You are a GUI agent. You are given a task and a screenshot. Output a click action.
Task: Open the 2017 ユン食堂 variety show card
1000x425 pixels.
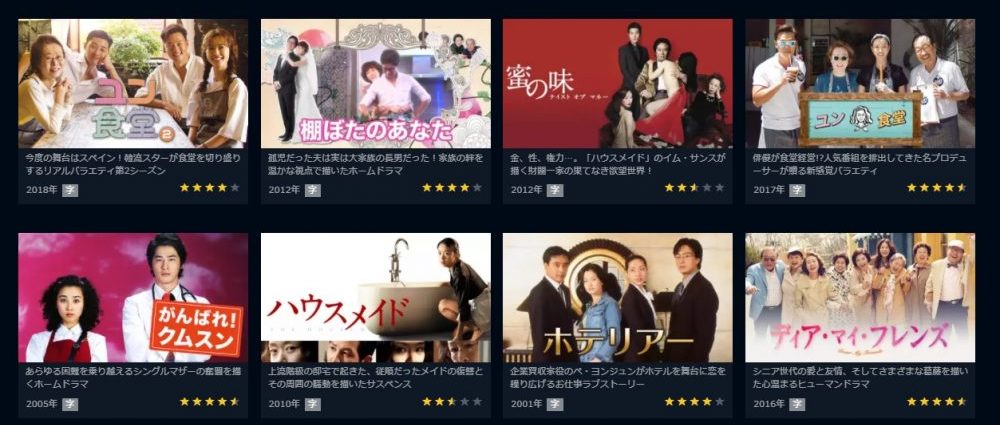click(x=860, y=84)
